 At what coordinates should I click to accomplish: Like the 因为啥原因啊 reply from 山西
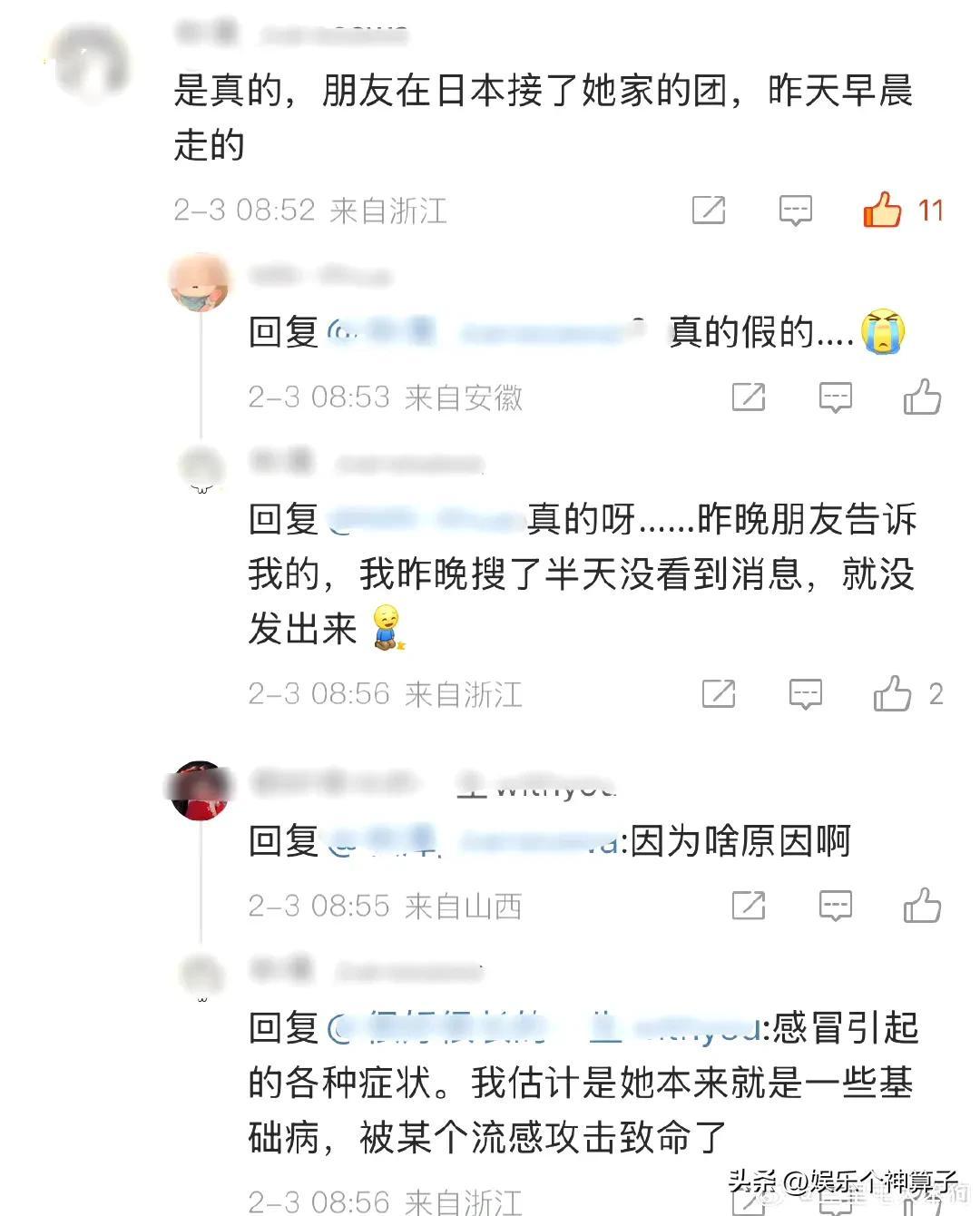(x=922, y=906)
